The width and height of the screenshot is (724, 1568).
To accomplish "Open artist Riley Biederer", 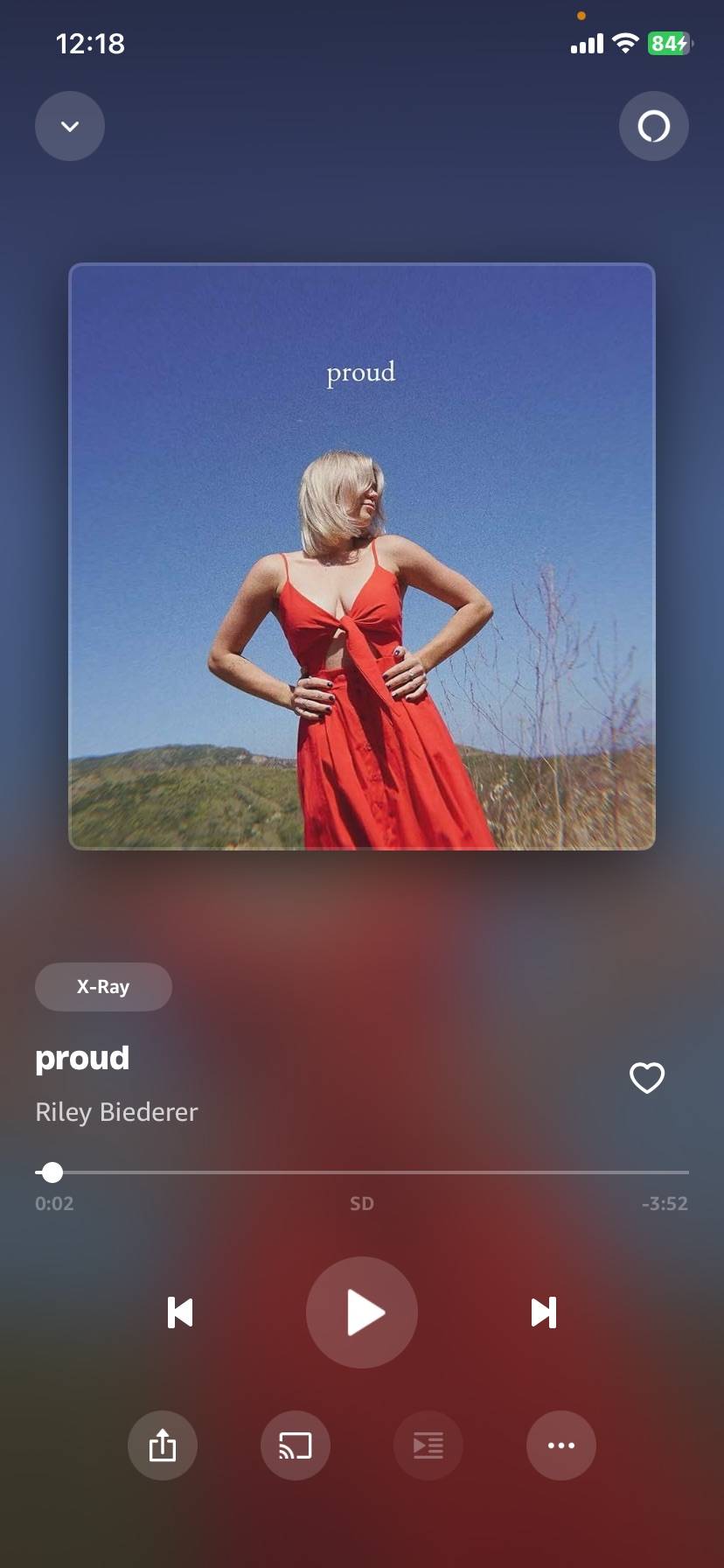I will pos(116,1112).
